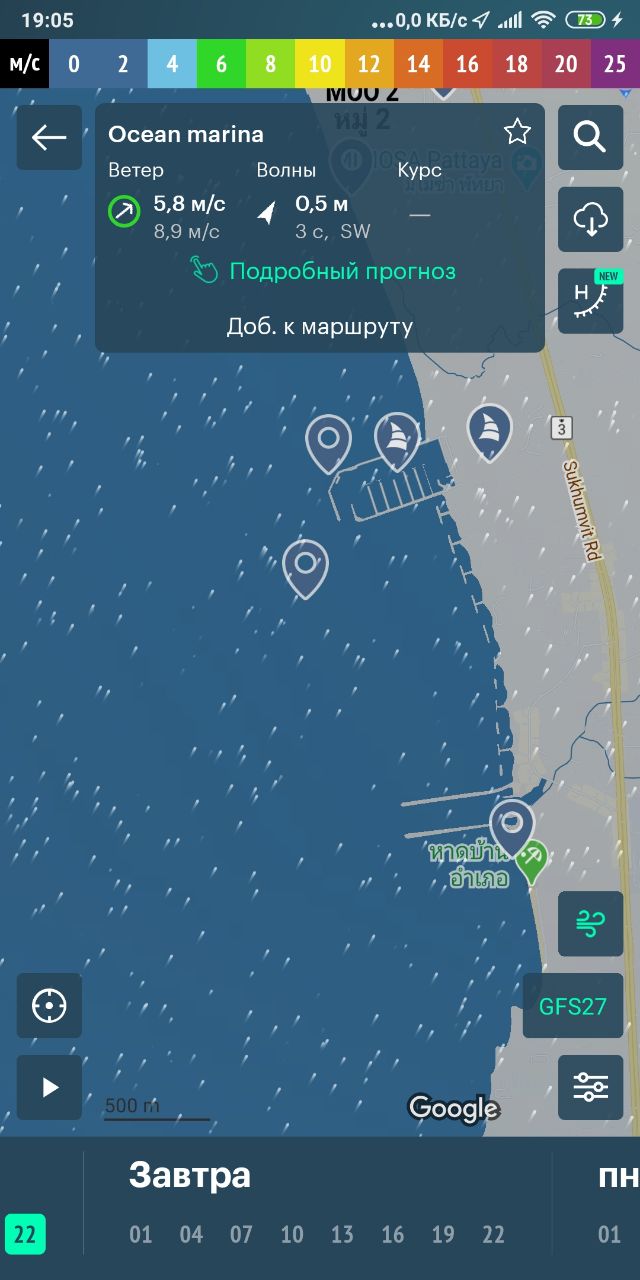The width and height of the screenshot is (640, 1280).
Task: Open the search magnifier button
Action: coord(590,137)
